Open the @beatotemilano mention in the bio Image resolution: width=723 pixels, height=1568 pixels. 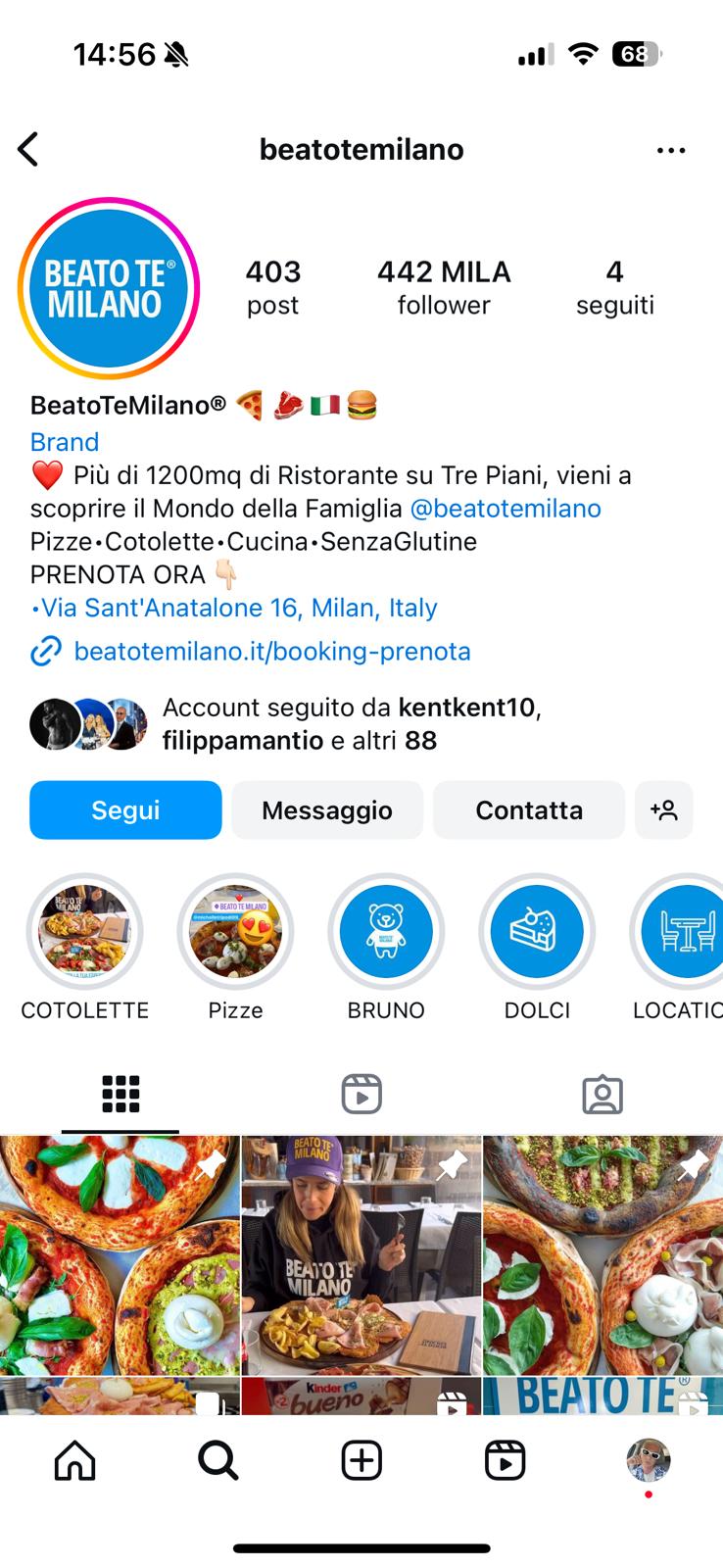click(x=505, y=509)
